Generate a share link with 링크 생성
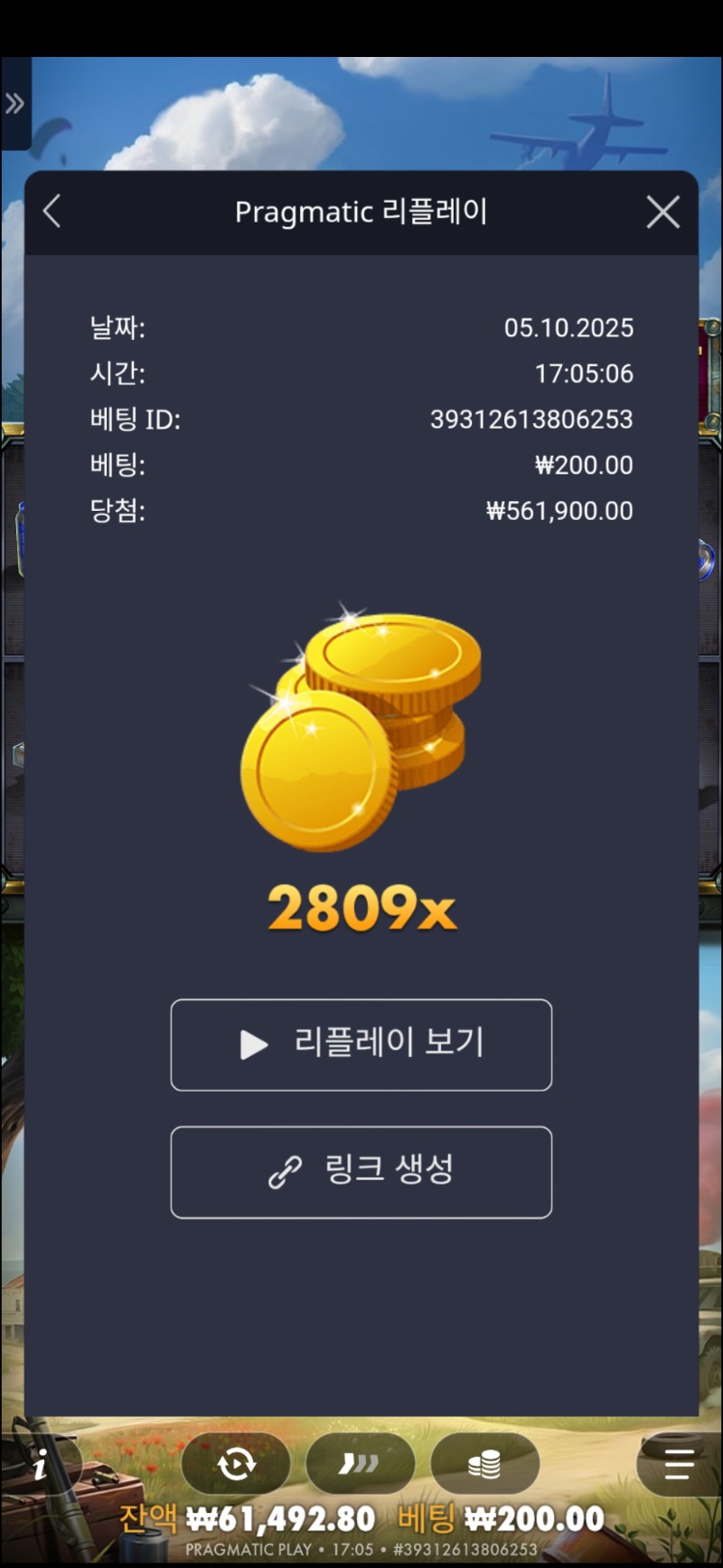 [x=361, y=1172]
